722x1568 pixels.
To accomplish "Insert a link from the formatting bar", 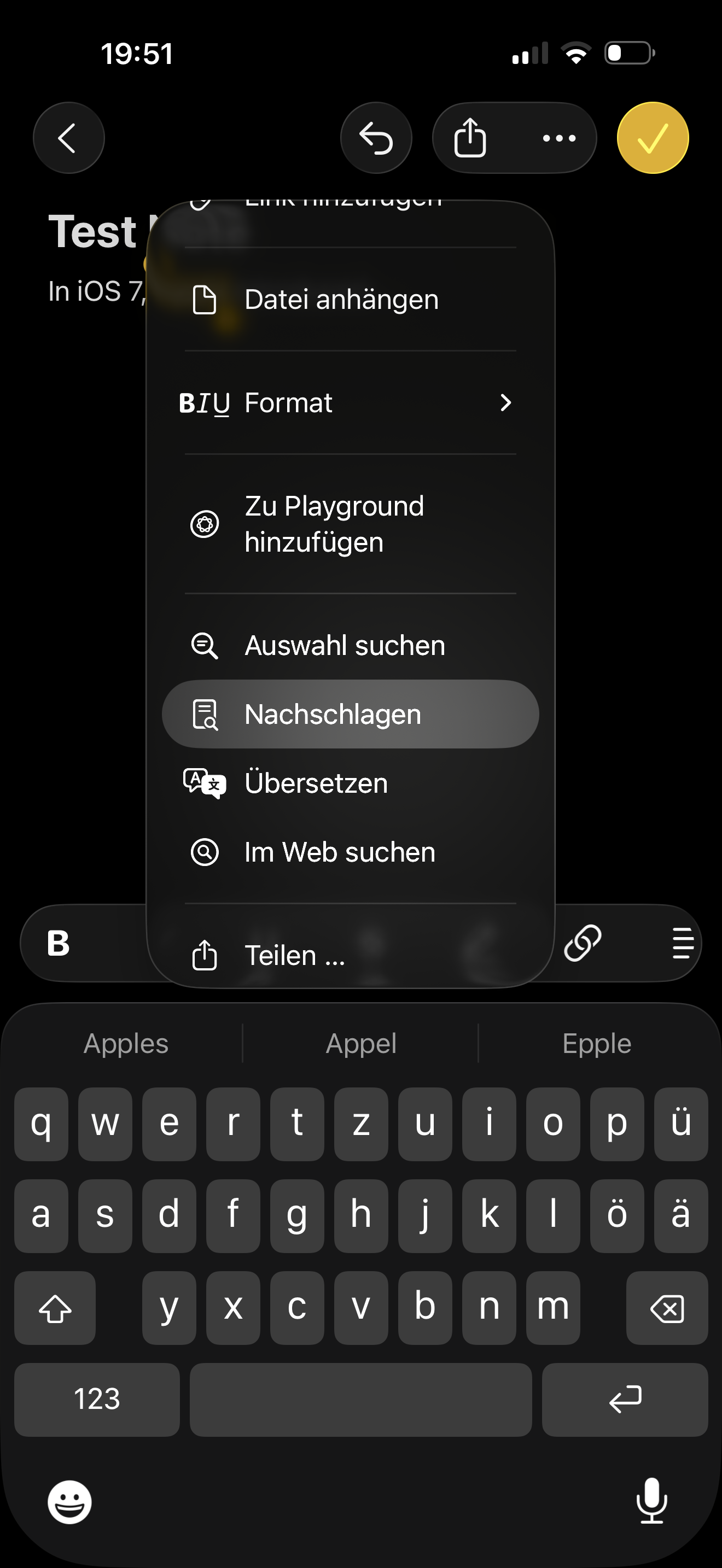I will pyautogui.click(x=582, y=944).
